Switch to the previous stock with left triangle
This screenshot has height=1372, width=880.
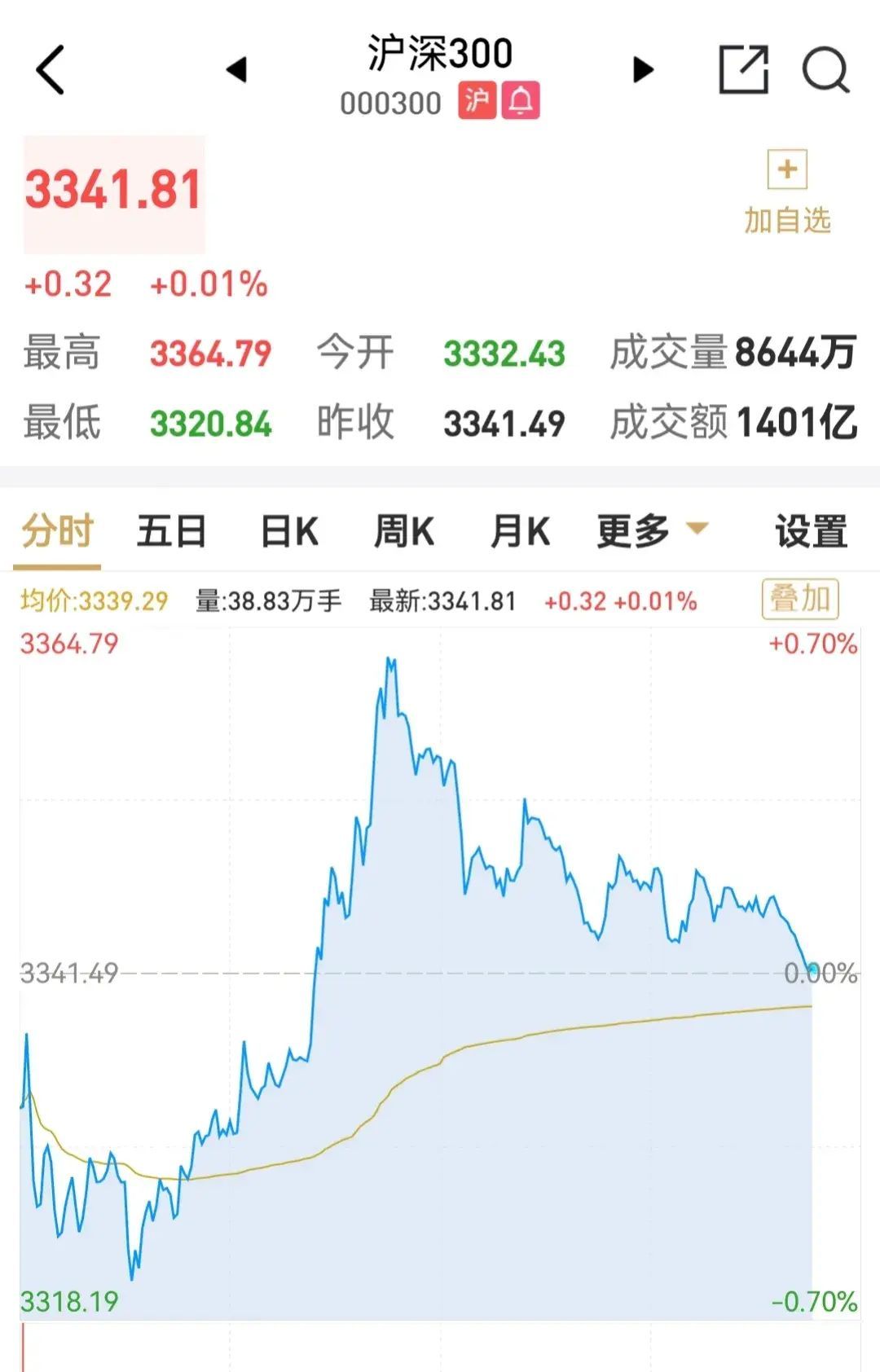tap(236, 70)
